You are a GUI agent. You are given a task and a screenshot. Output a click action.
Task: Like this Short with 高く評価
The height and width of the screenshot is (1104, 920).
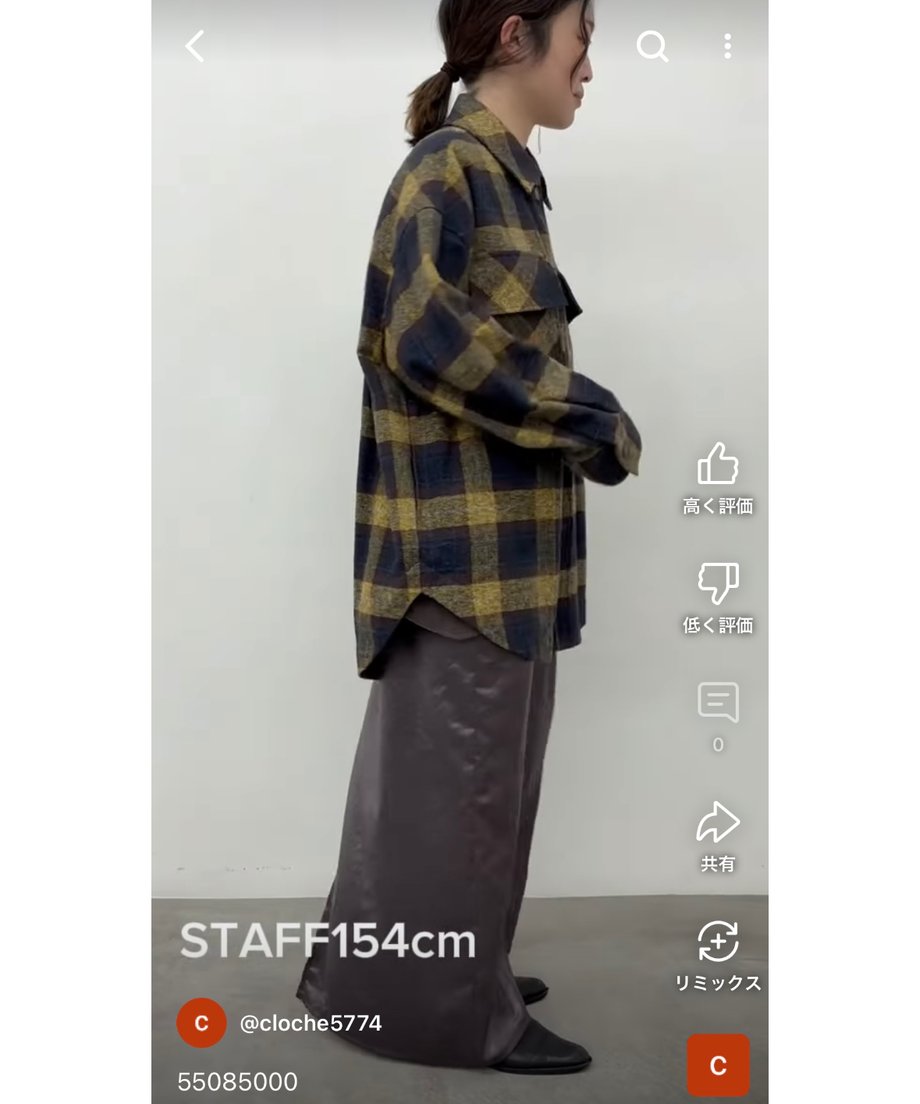[717, 466]
